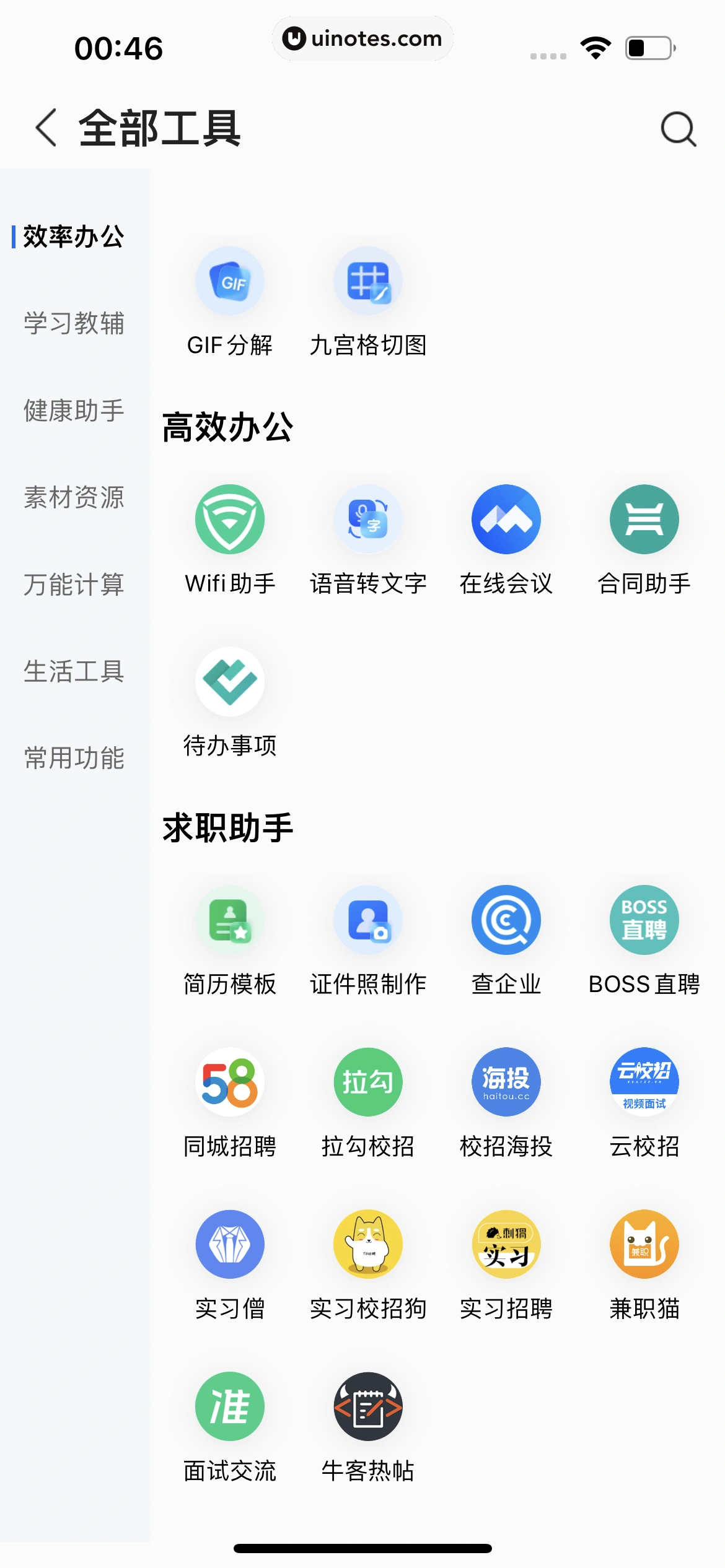Open the 合同助手 contract assistant

click(x=644, y=520)
